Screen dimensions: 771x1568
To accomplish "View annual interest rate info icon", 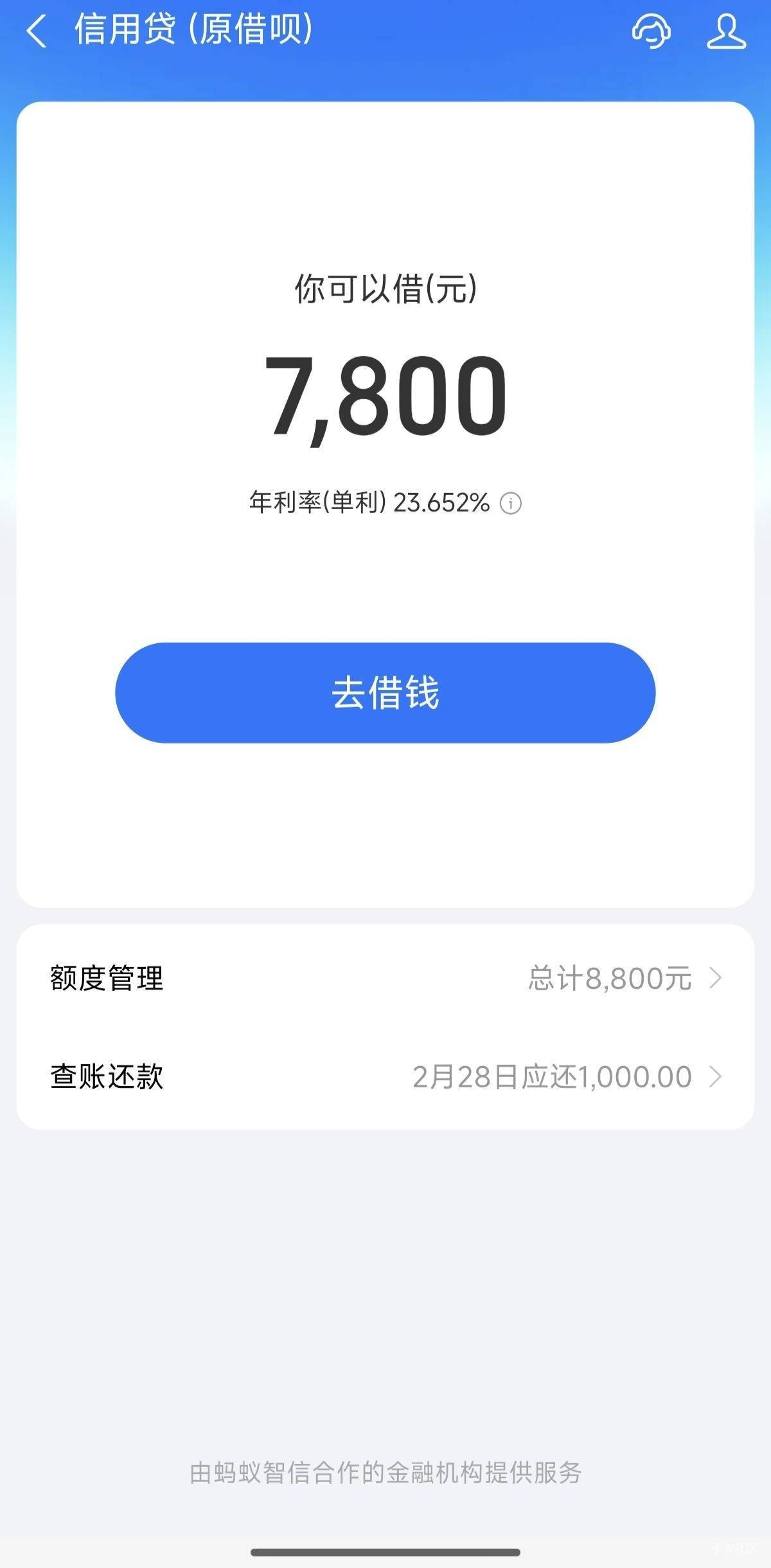I will pyautogui.click(x=511, y=503).
